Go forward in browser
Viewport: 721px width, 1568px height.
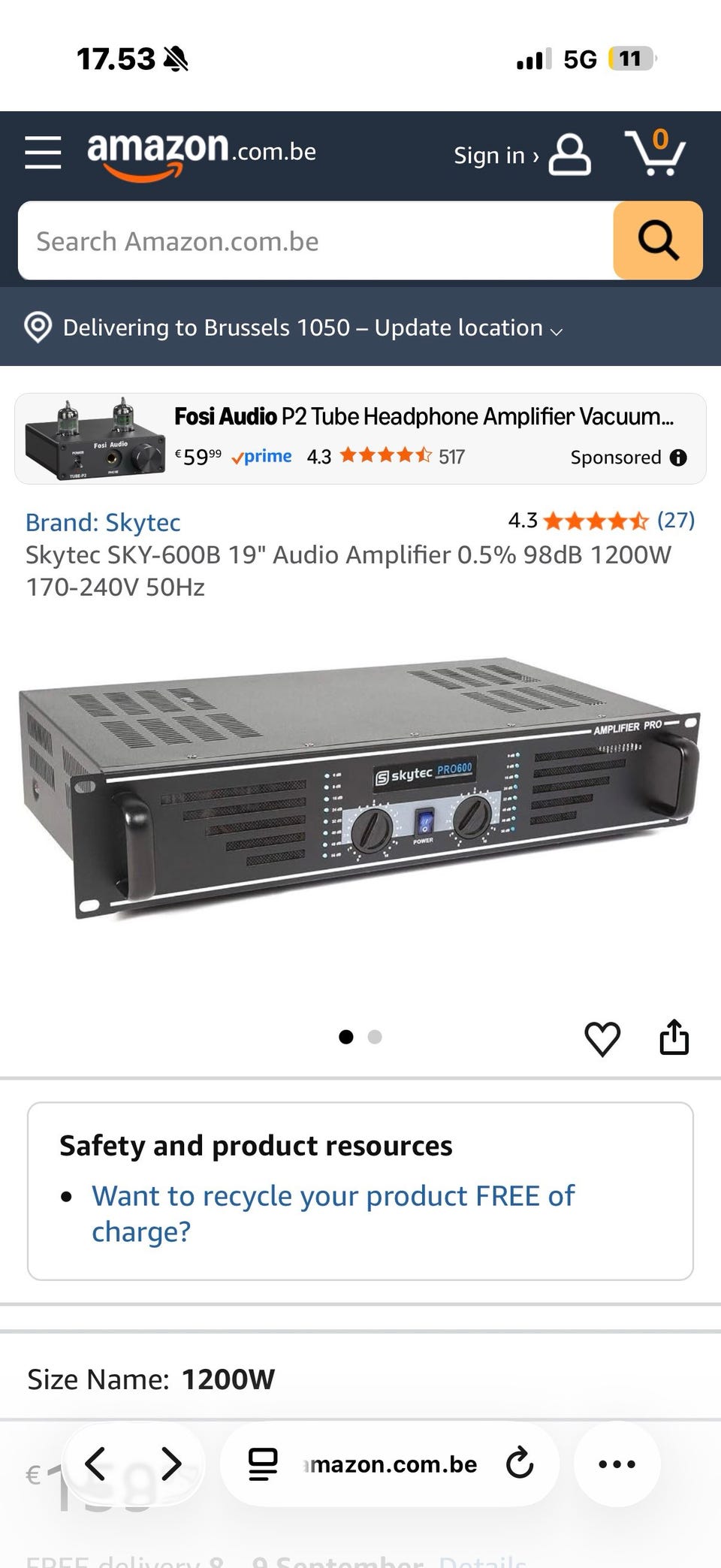point(172,1464)
